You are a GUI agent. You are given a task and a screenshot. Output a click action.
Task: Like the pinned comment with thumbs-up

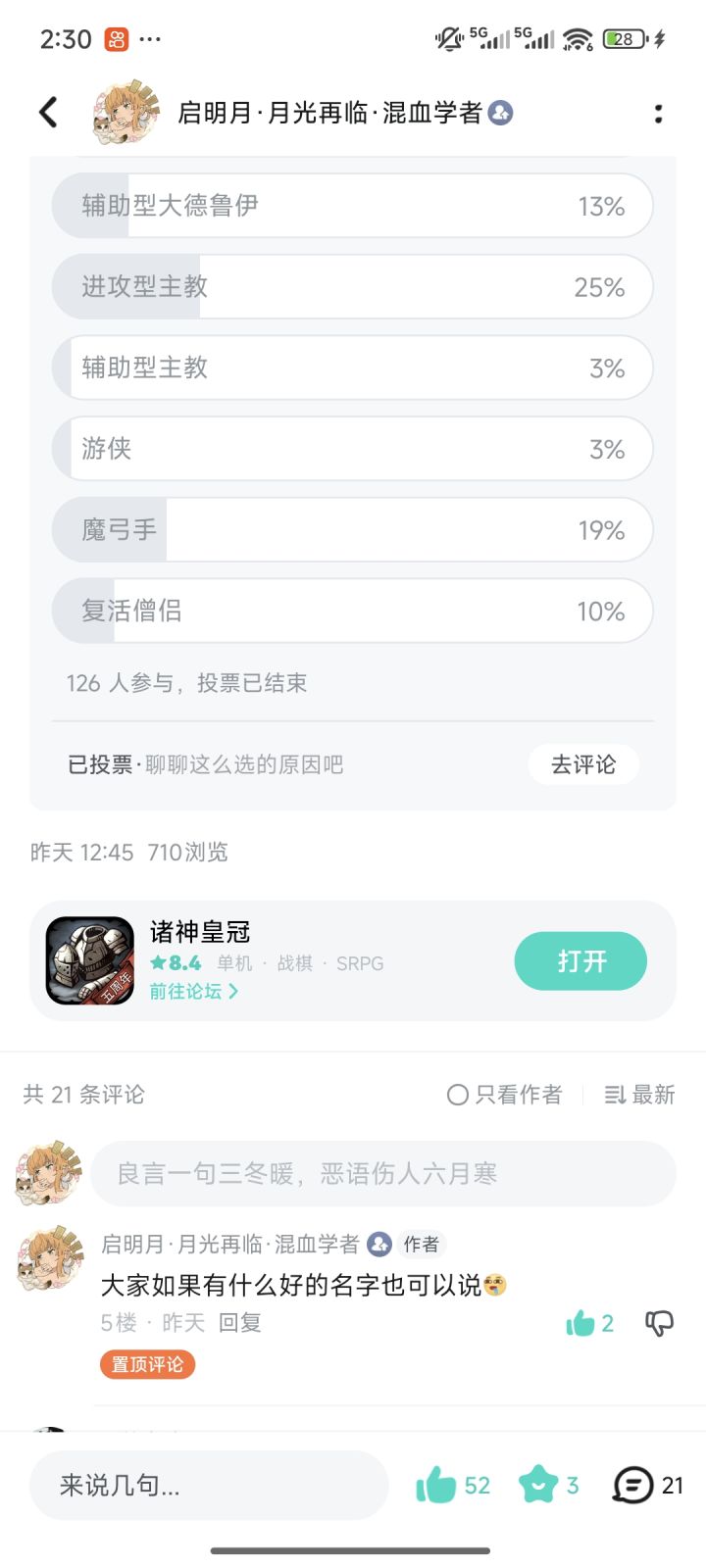coord(580,1322)
